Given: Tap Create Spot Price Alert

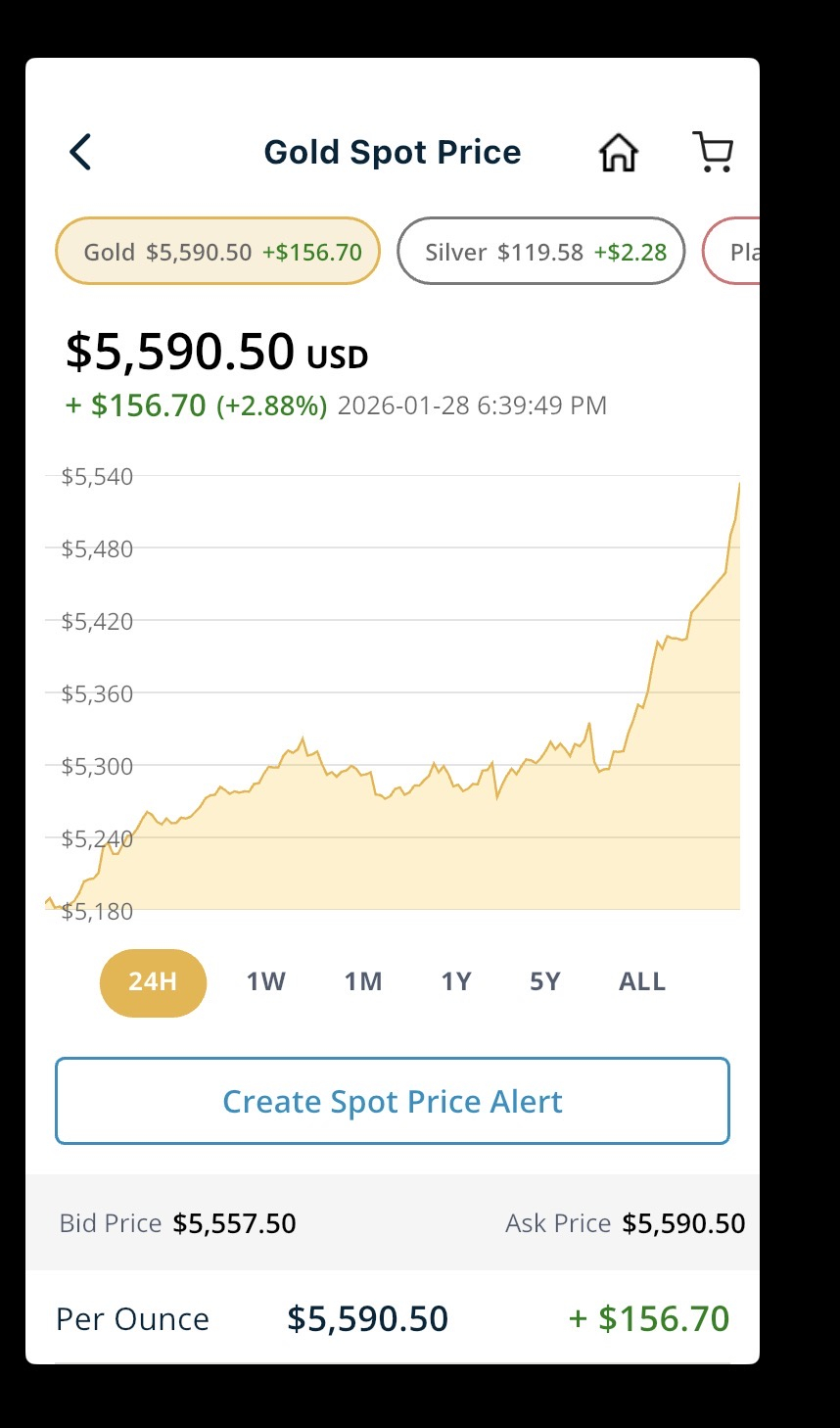Looking at the screenshot, I should [x=393, y=1101].
